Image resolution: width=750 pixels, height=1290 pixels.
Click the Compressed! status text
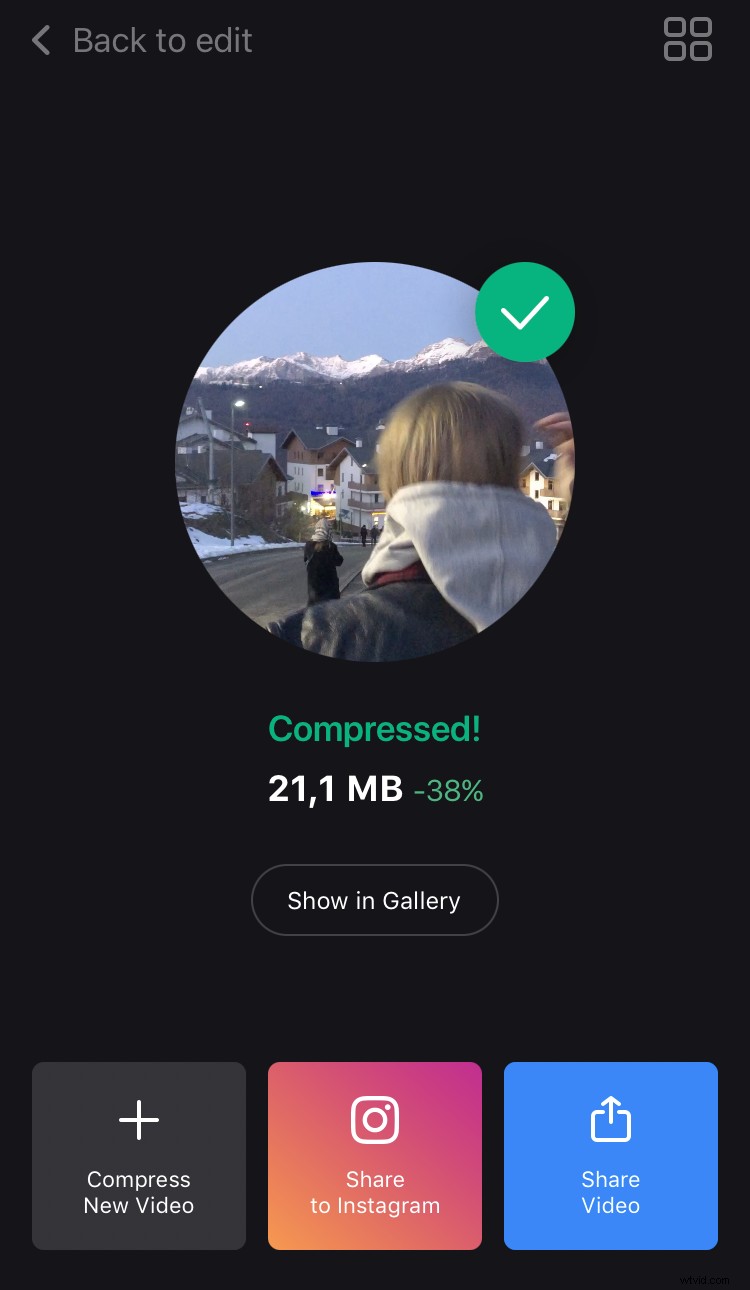pos(374,729)
